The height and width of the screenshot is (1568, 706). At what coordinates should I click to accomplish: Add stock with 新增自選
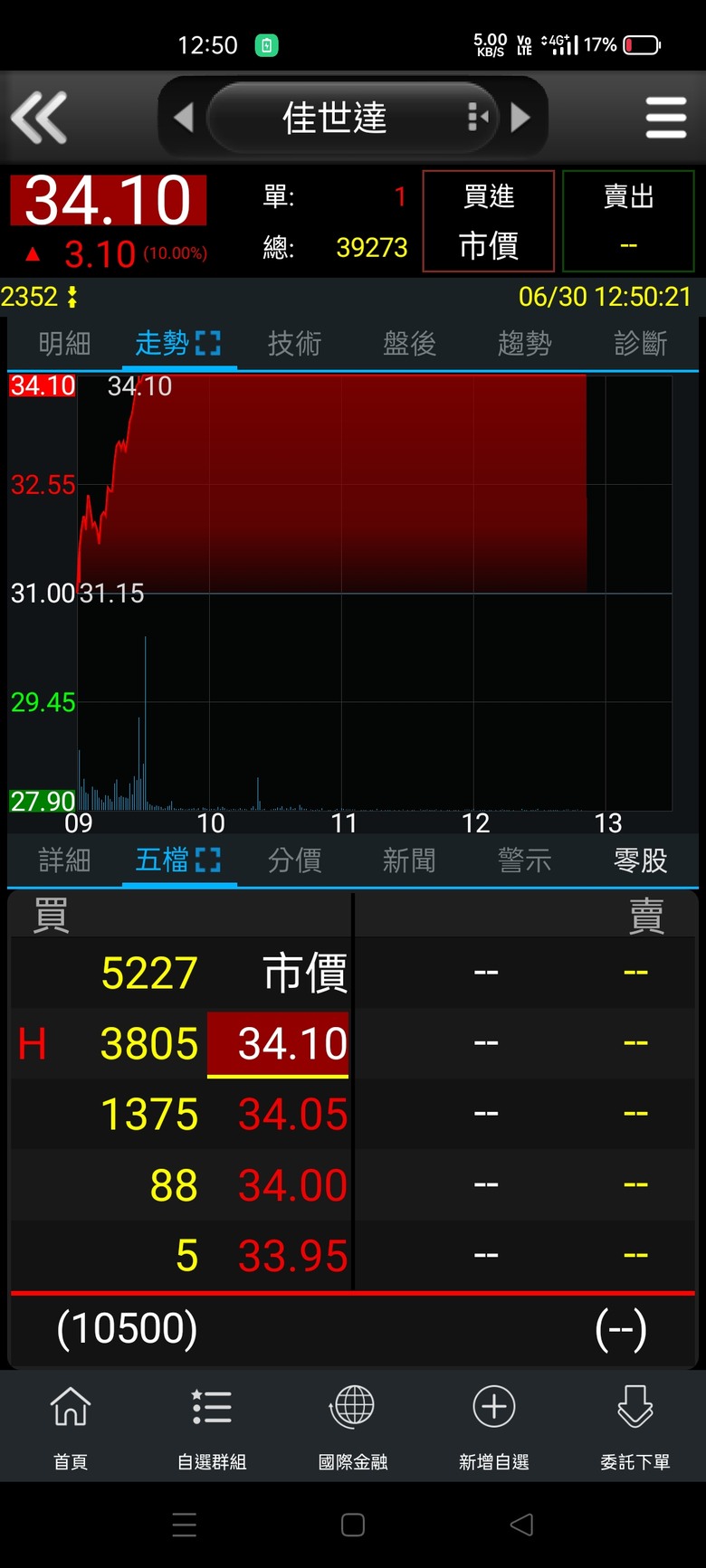(494, 1425)
